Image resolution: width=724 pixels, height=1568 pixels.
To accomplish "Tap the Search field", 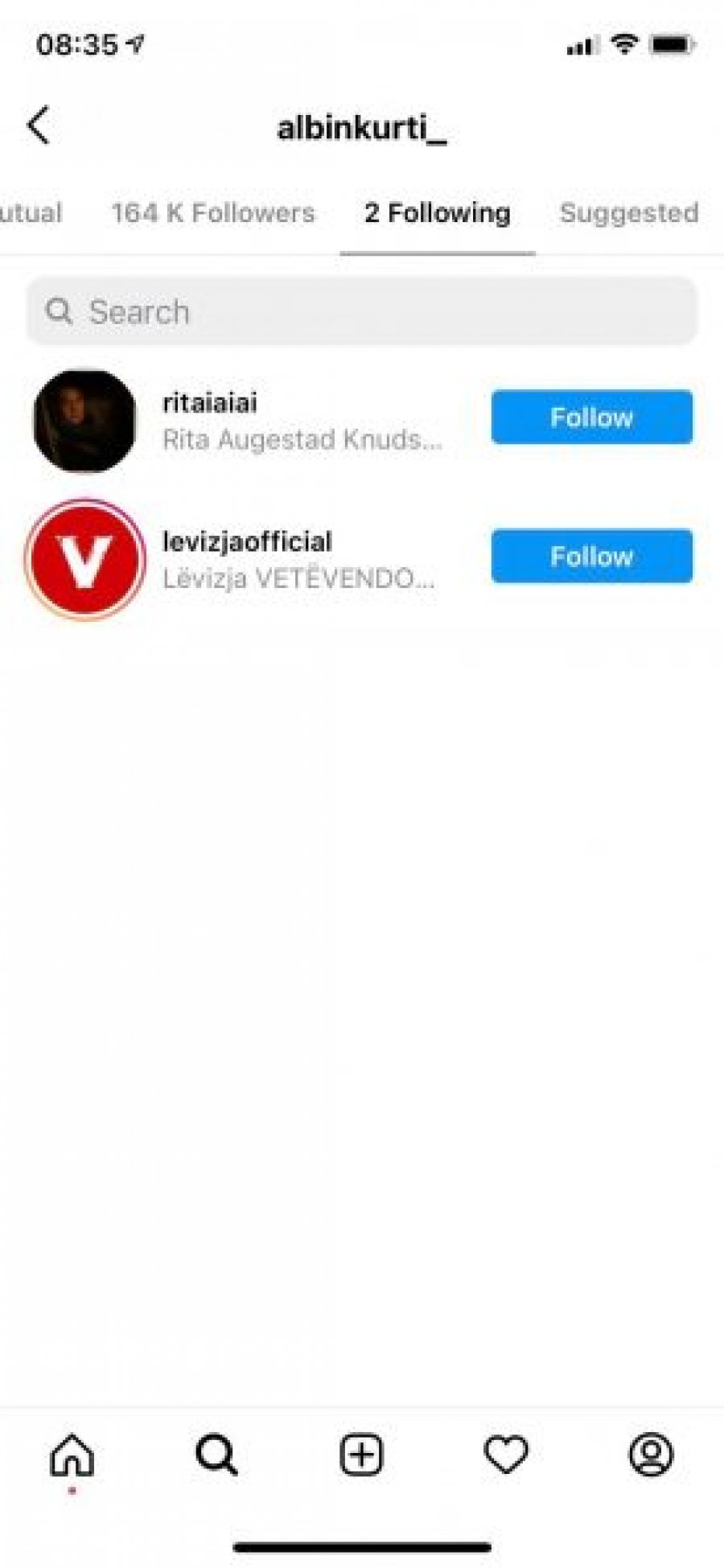I will point(362,311).
